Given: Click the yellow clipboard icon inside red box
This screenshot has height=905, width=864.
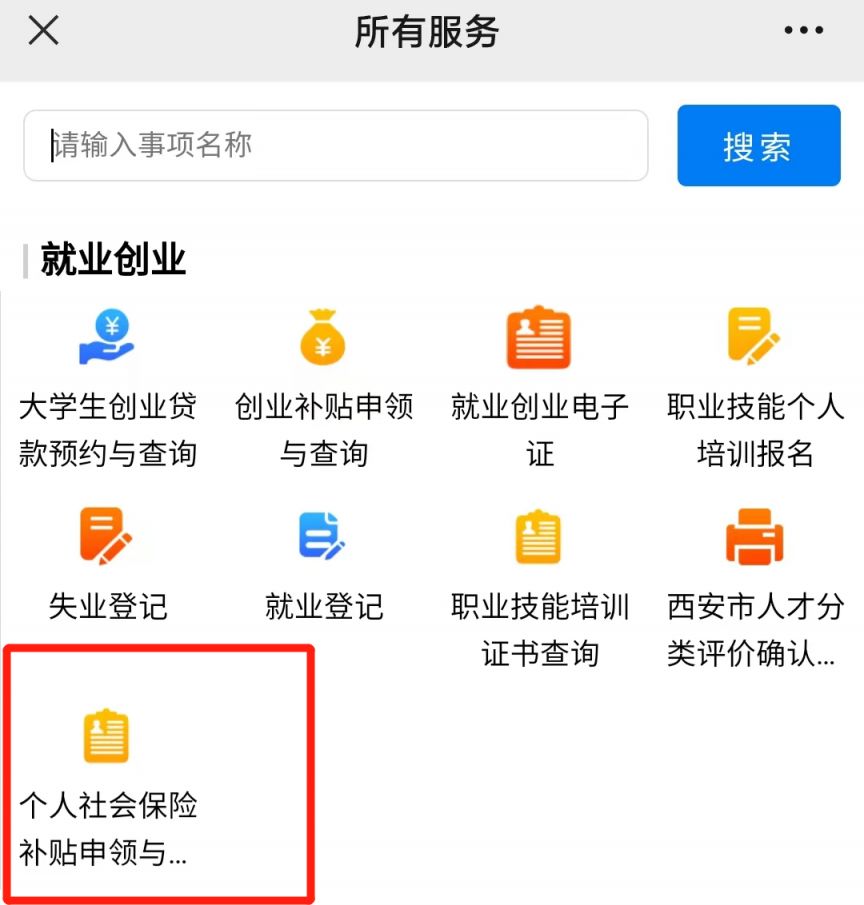Looking at the screenshot, I should pos(103,737).
